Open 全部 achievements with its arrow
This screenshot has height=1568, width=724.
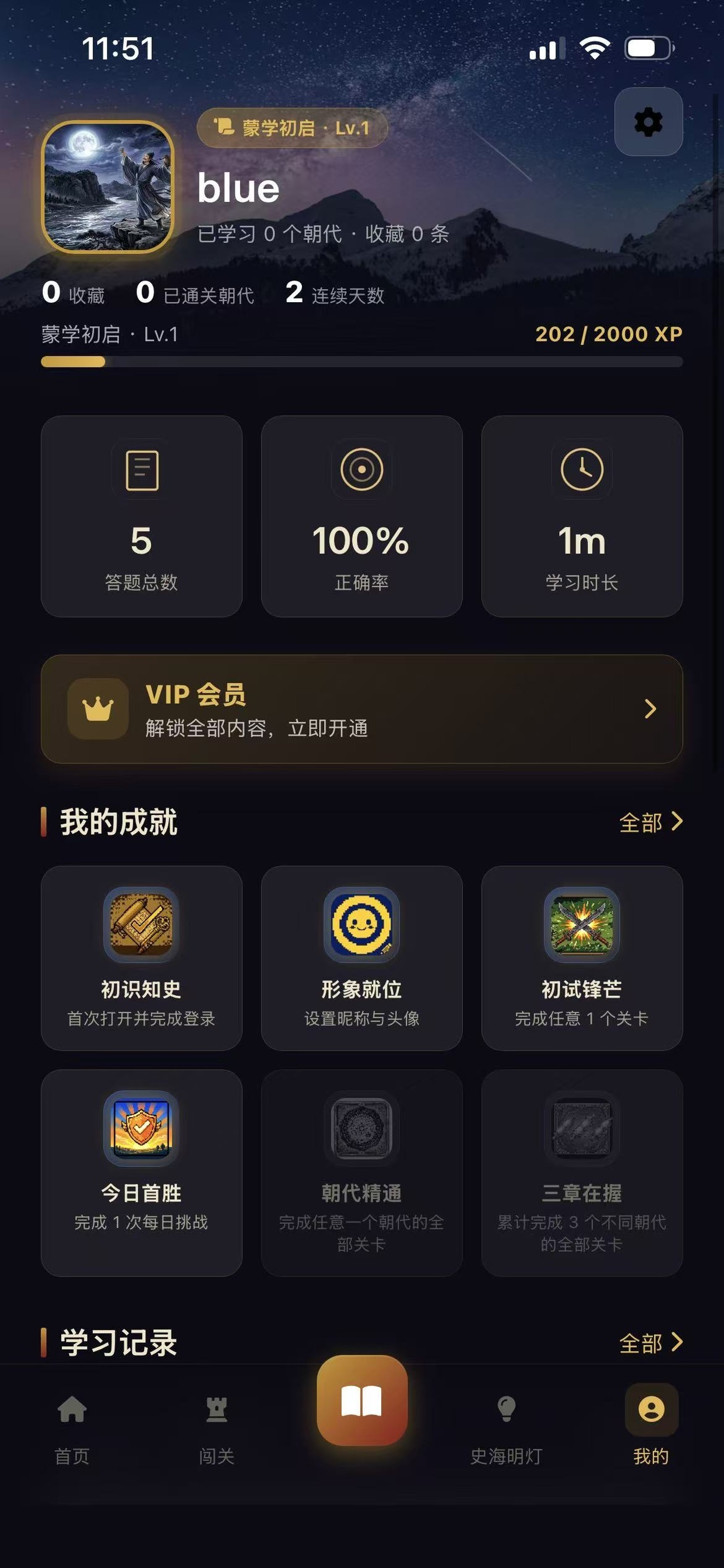pos(651,823)
